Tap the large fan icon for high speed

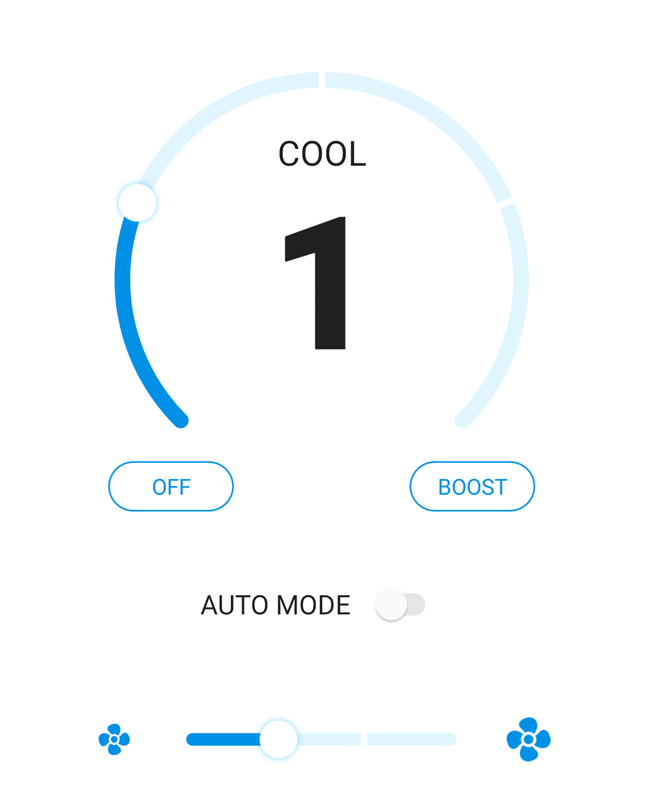(x=528, y=740)
